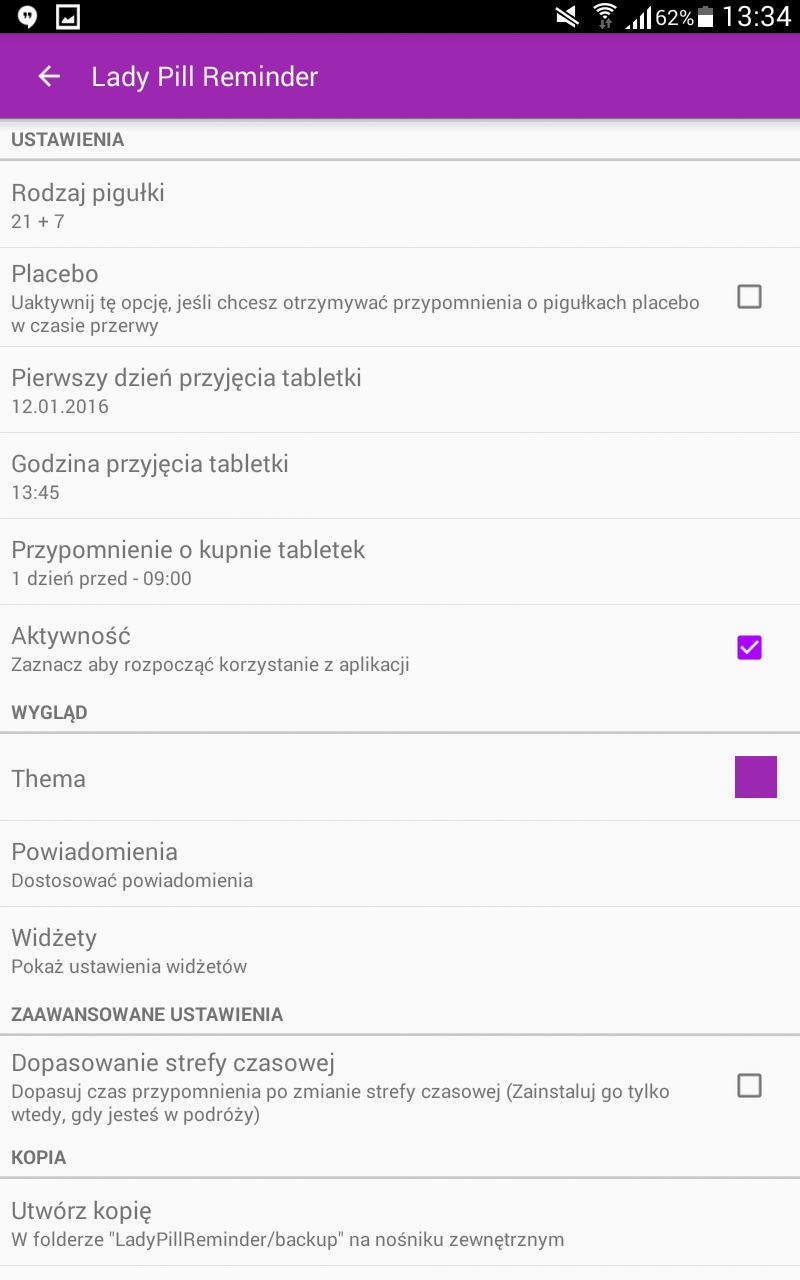The width and height of the screenshot is (800, 1280).
Task: Open the Rodzaj pigułki setting
Action: pos(400,205)
